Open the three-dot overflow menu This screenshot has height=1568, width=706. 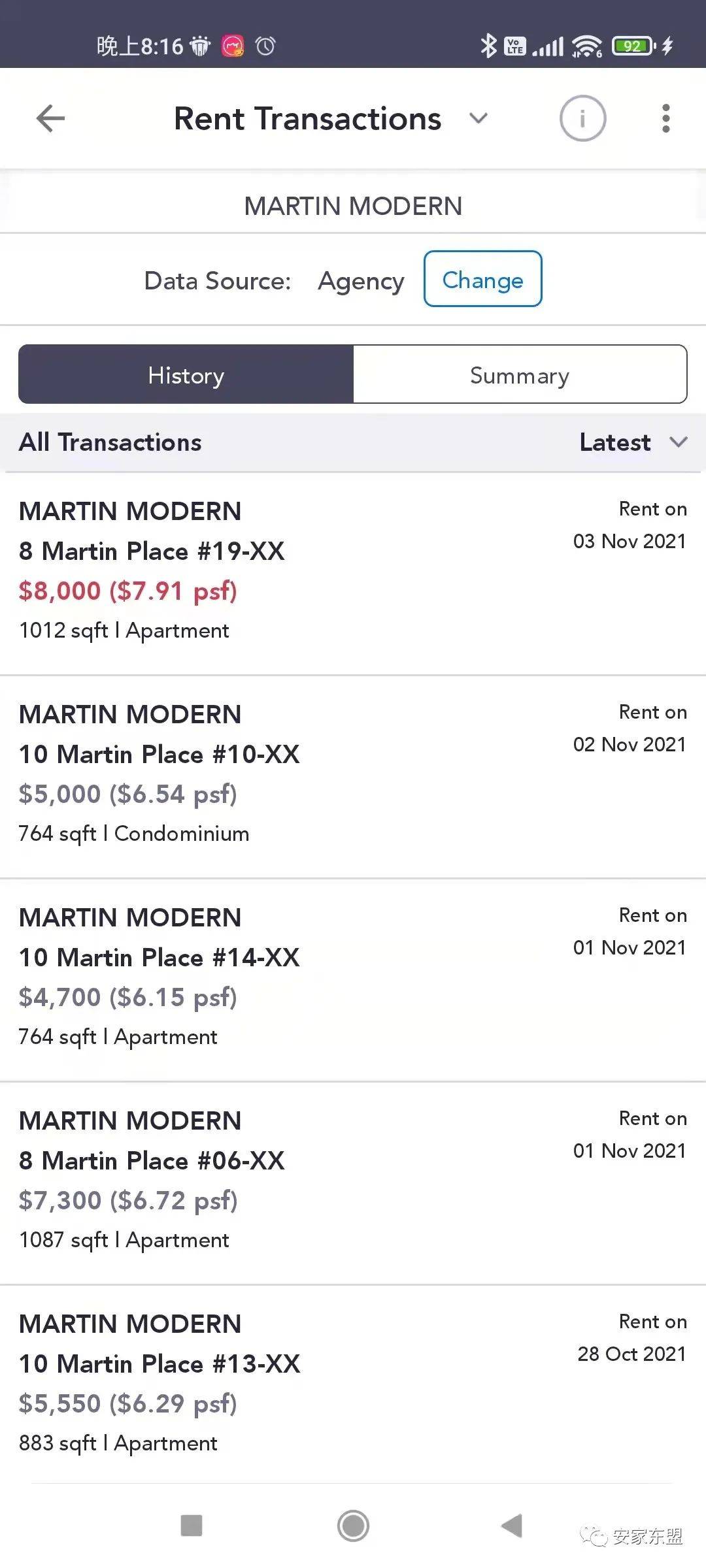(665, 119)
